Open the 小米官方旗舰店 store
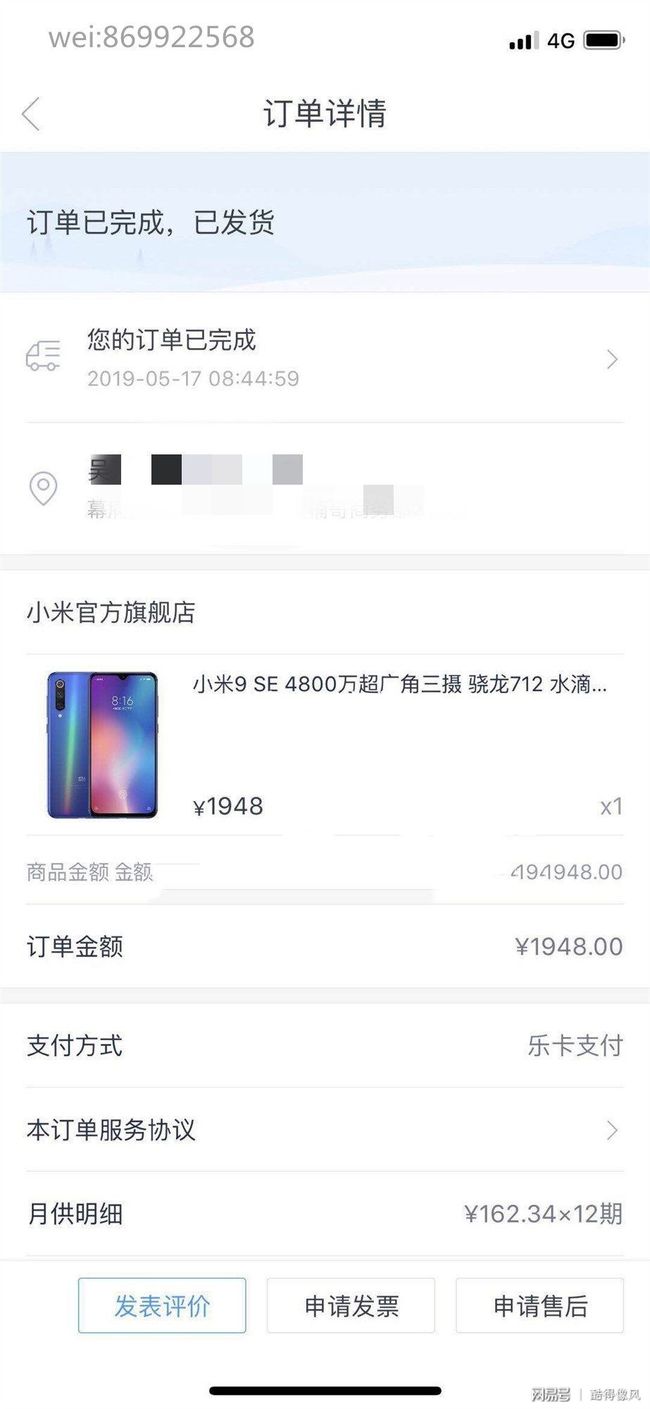The image size is (650, 1409). (111, 613)
